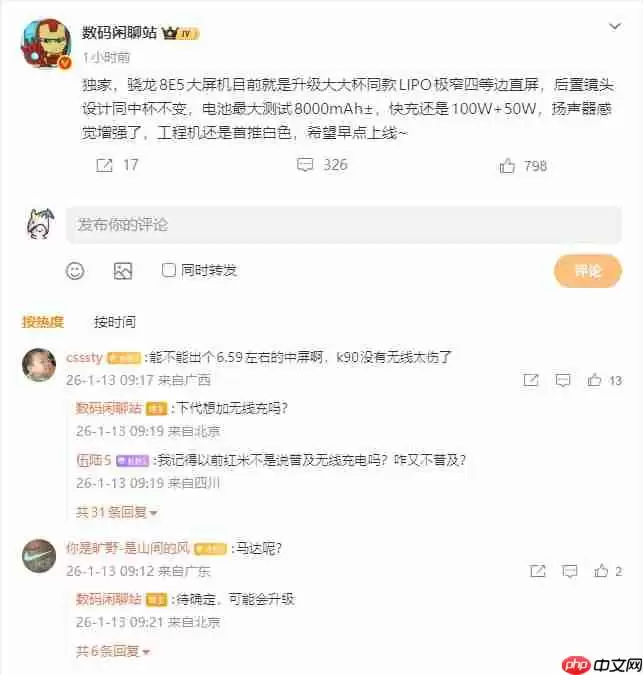Attach an image to the comment
This screenshot has width=643, height=675.
click(x=123, y=270)
